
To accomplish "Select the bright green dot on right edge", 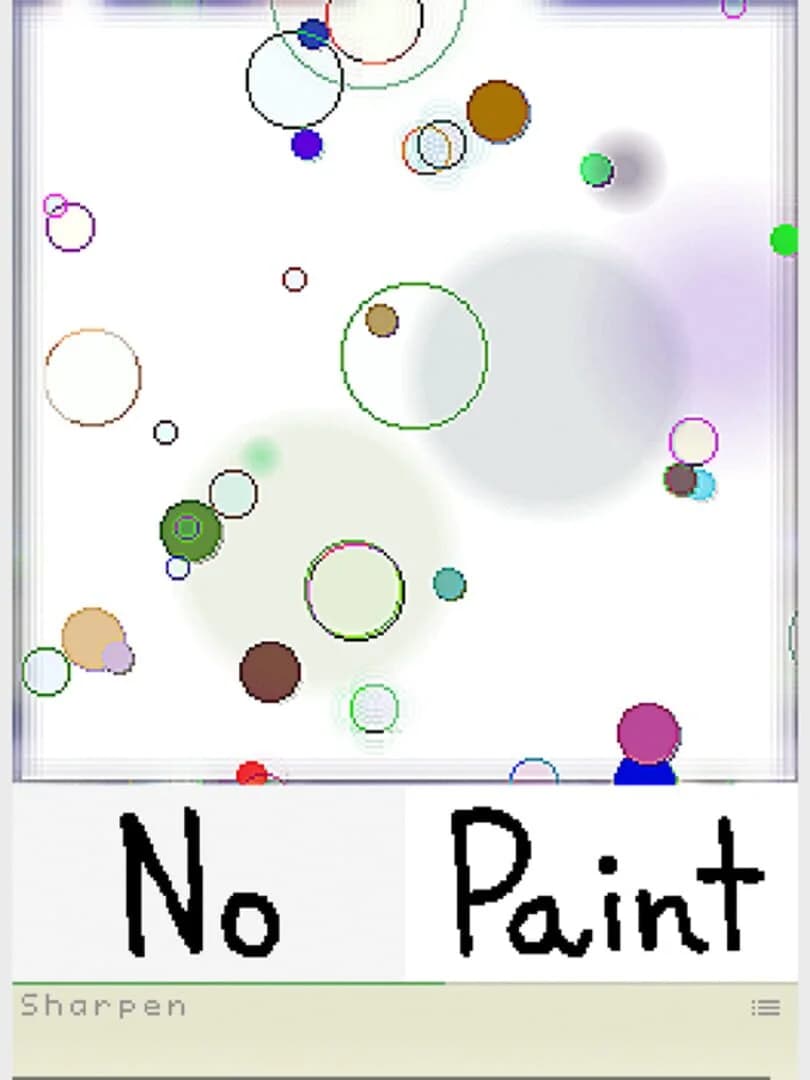I will (786, 241).
